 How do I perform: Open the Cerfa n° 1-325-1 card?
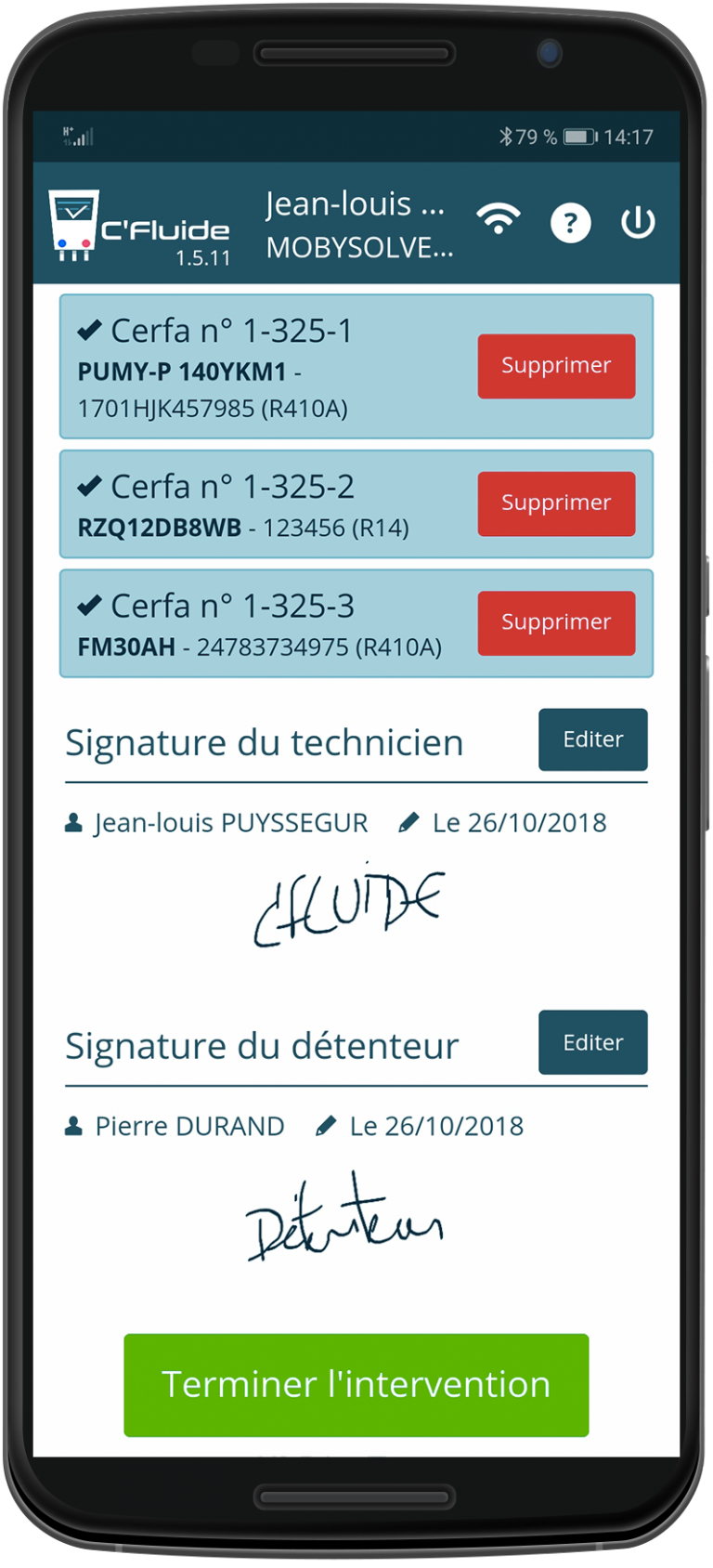click(356, 366)
